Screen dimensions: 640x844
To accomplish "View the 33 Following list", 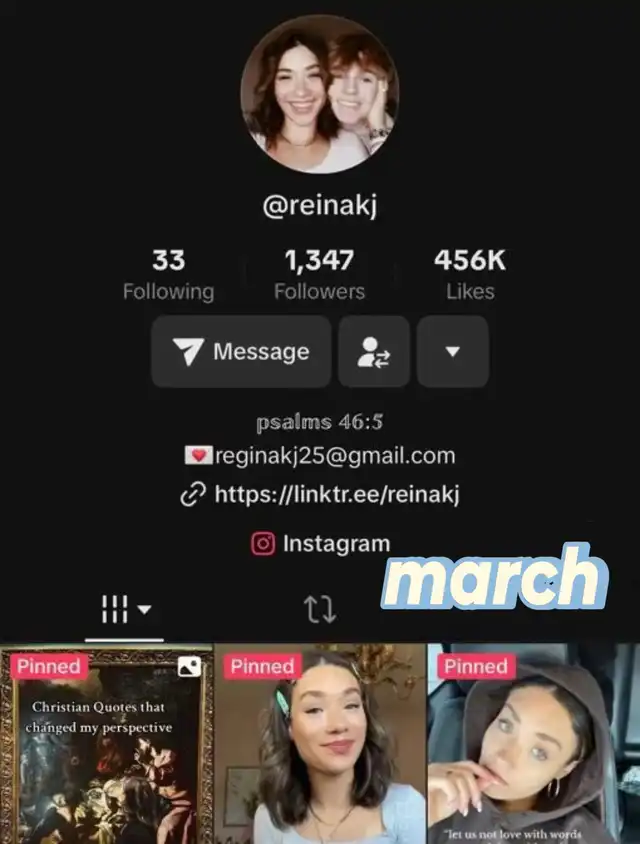I will click(168, 275).
